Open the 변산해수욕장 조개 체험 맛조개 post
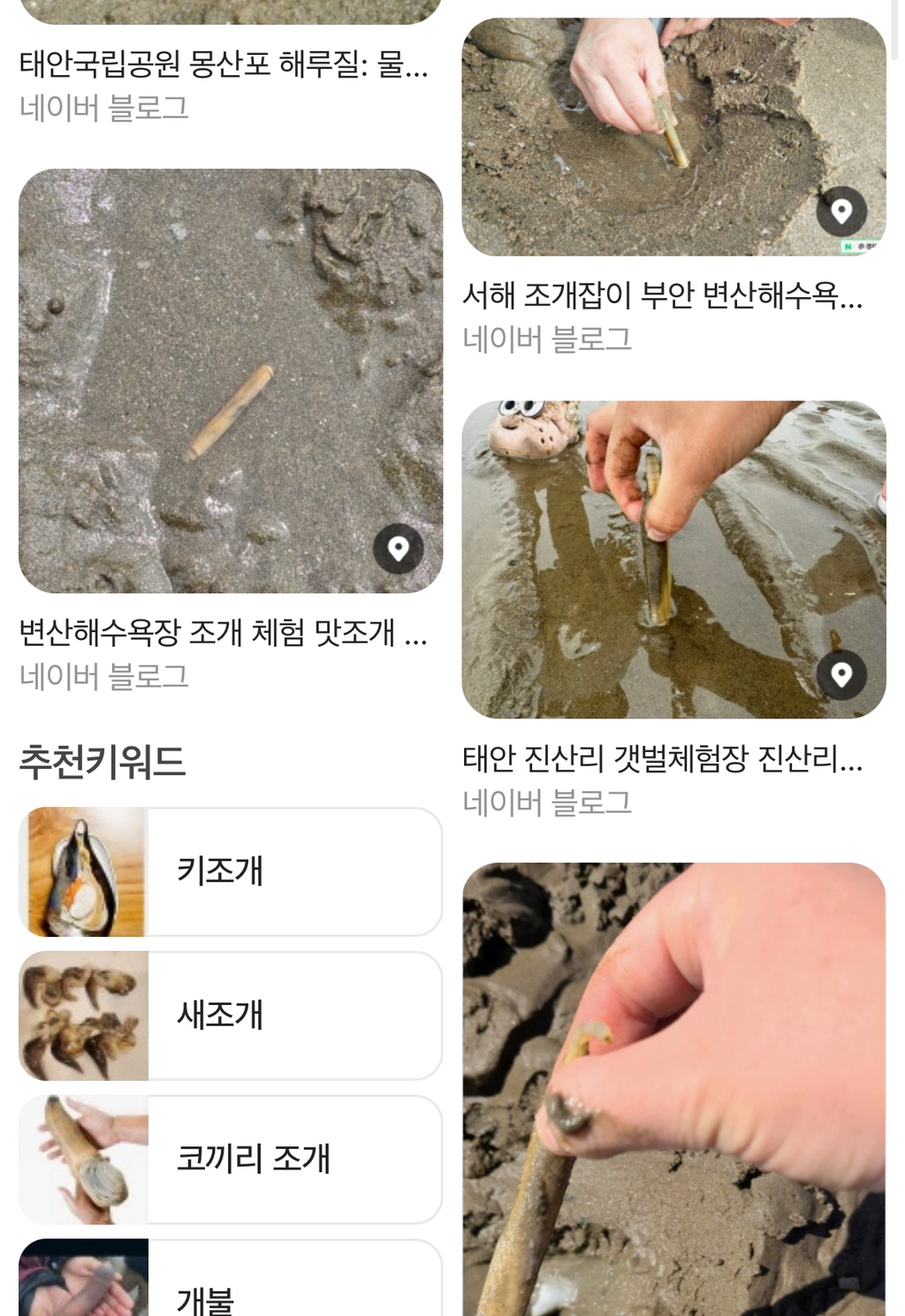 click(223, 633)
